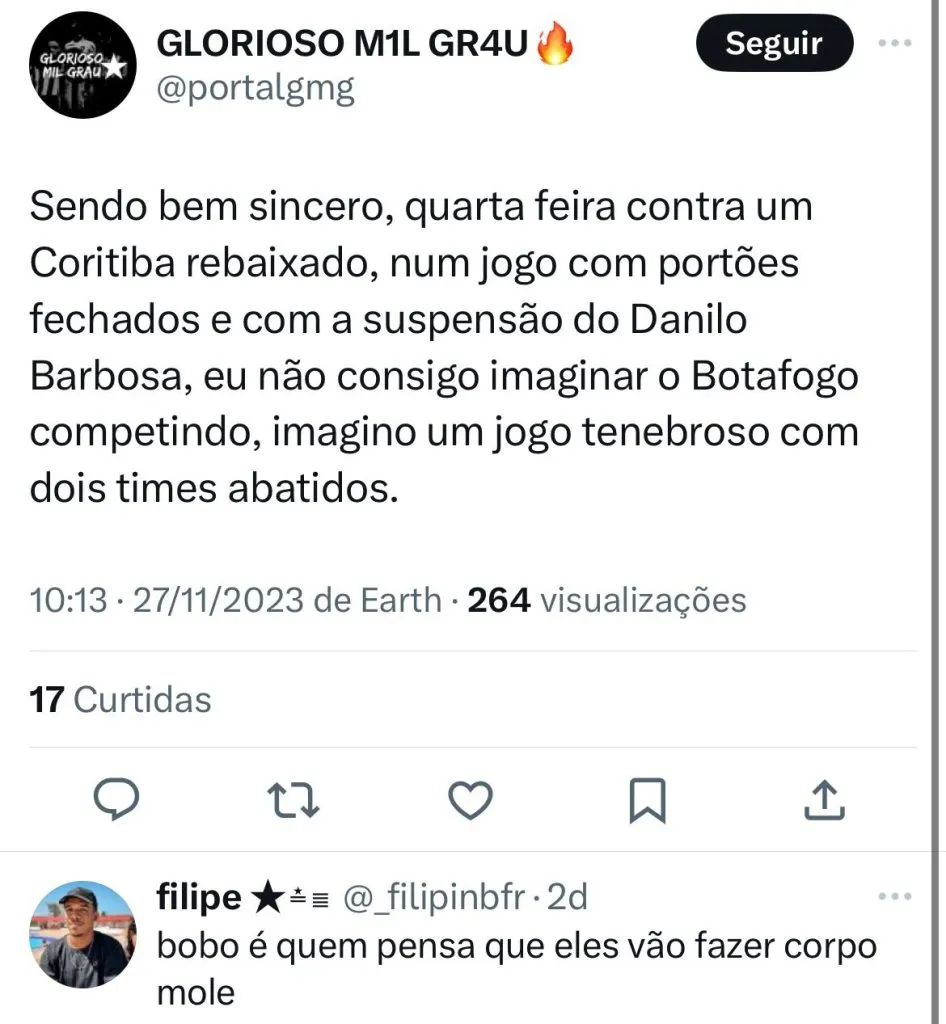This screenshot has height=1024, width=946.
Task: Follow GLORIOSO M1L GR4U with Seguir
Action: [773, 44]
